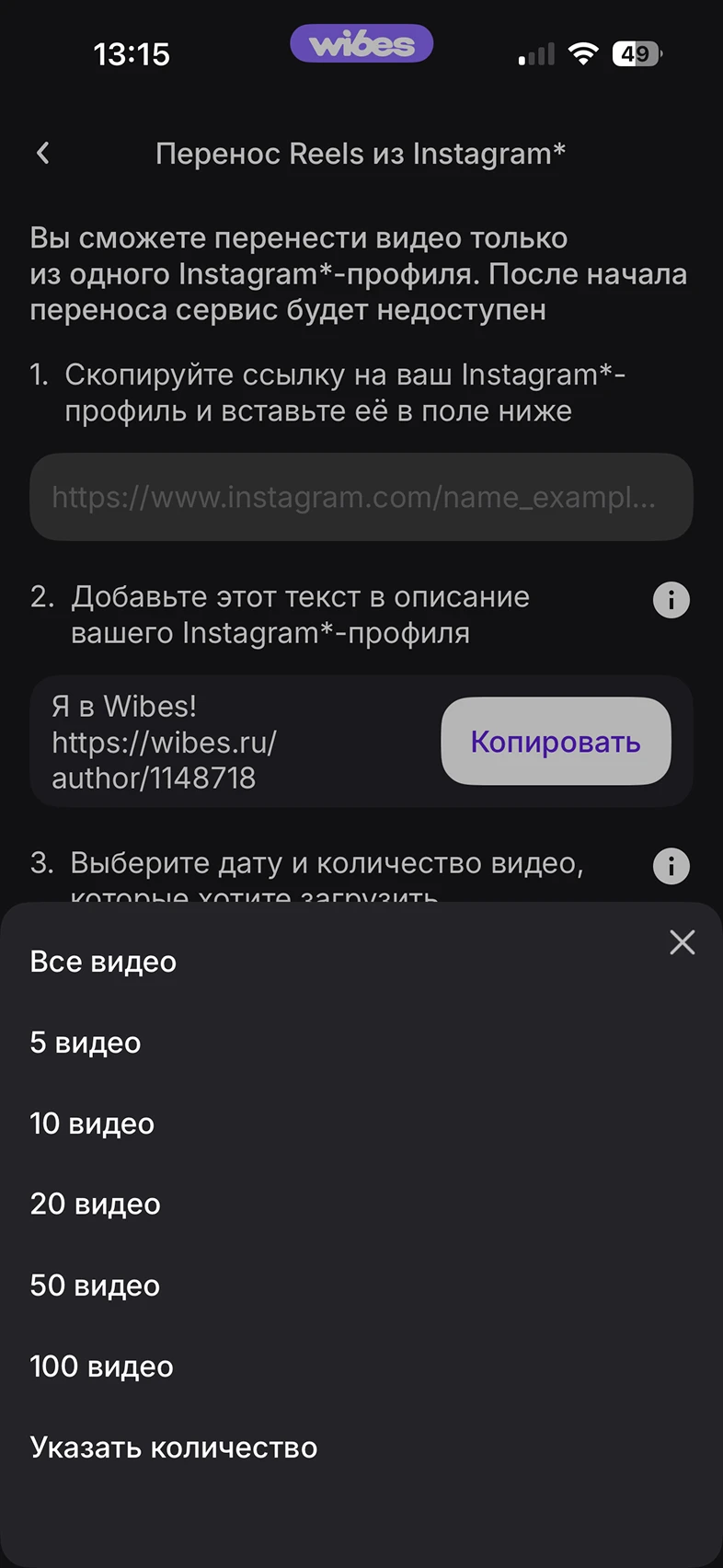
Task: Open "Указать количество" to set custom amount
Action: click(361, 1447)
